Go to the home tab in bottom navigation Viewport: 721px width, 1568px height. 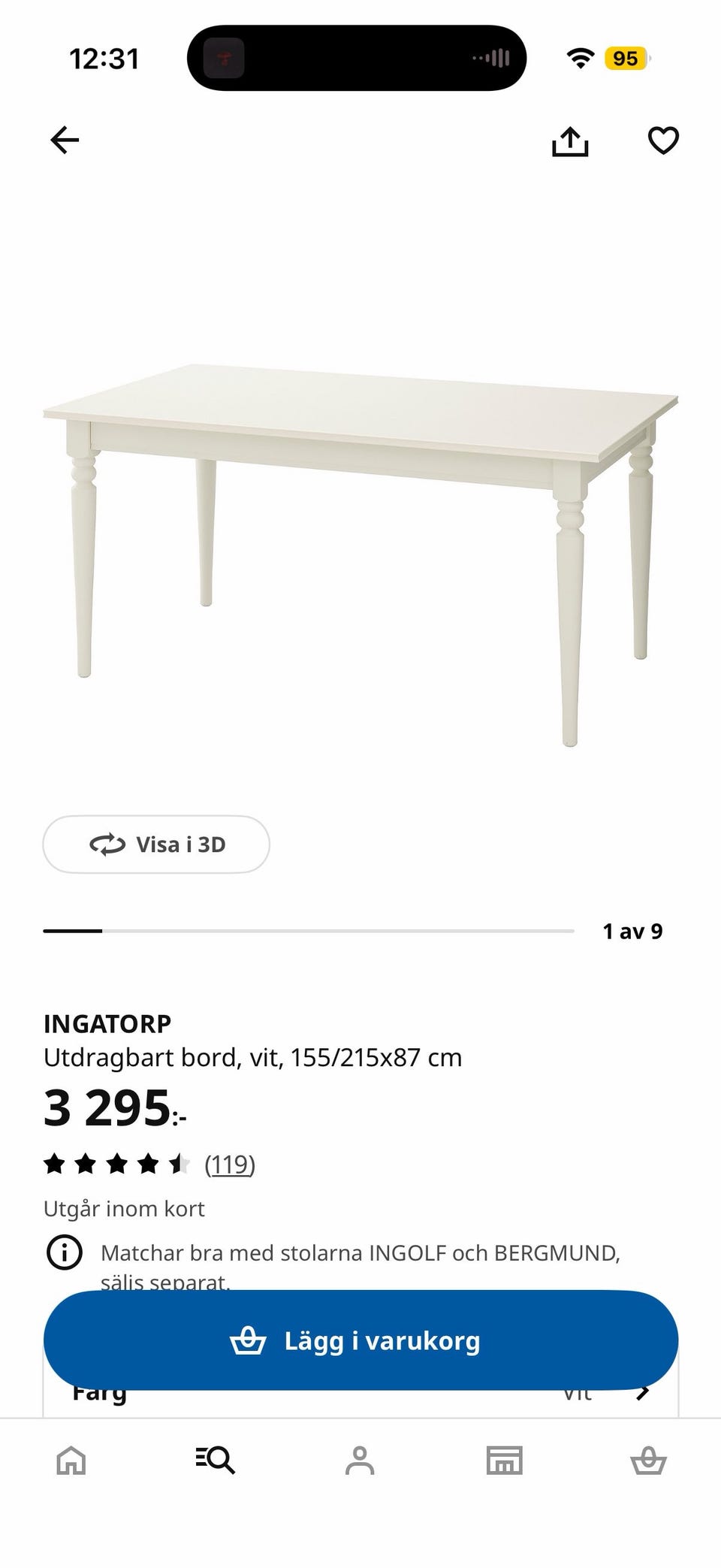[x=71, y=1458]
